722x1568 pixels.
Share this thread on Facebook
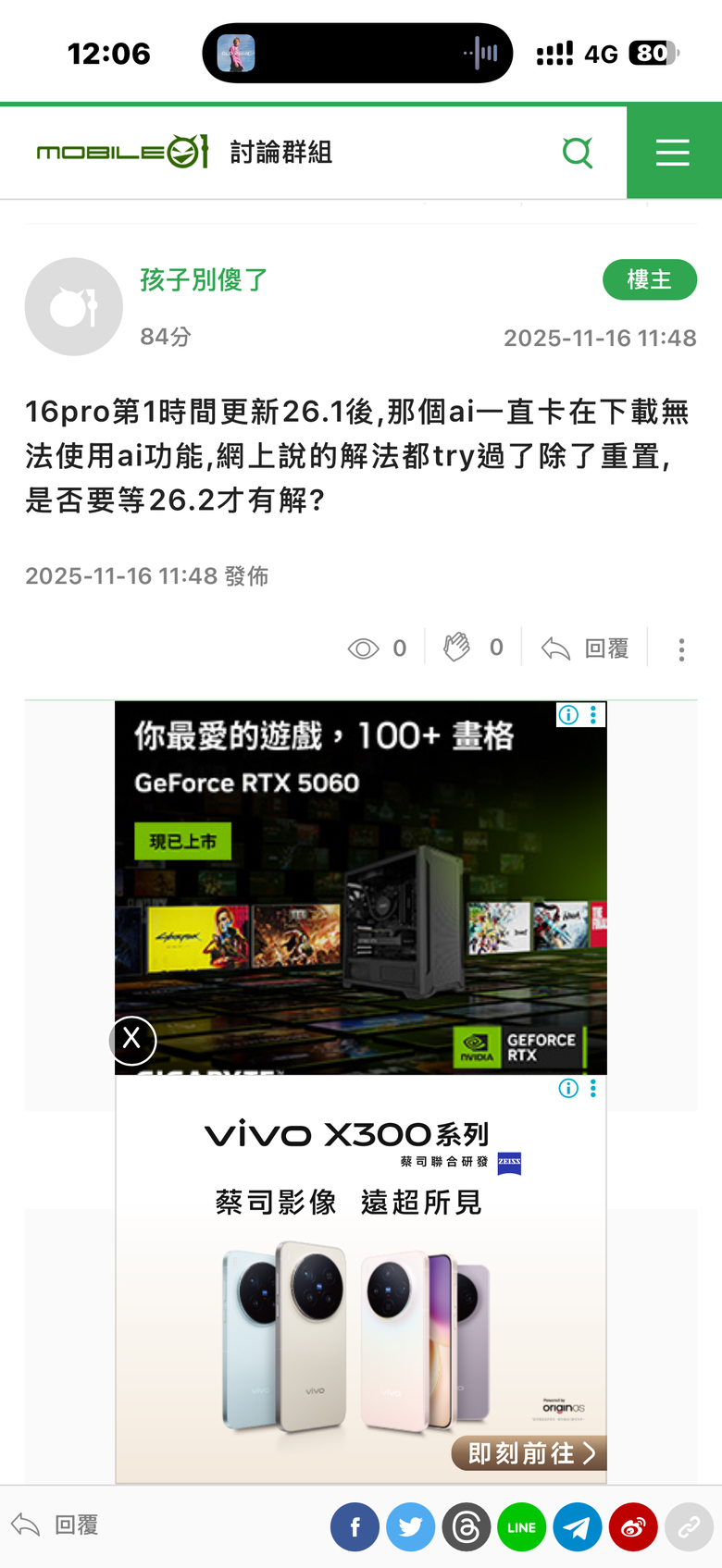pyautogui.click(x=355, y=1526)
